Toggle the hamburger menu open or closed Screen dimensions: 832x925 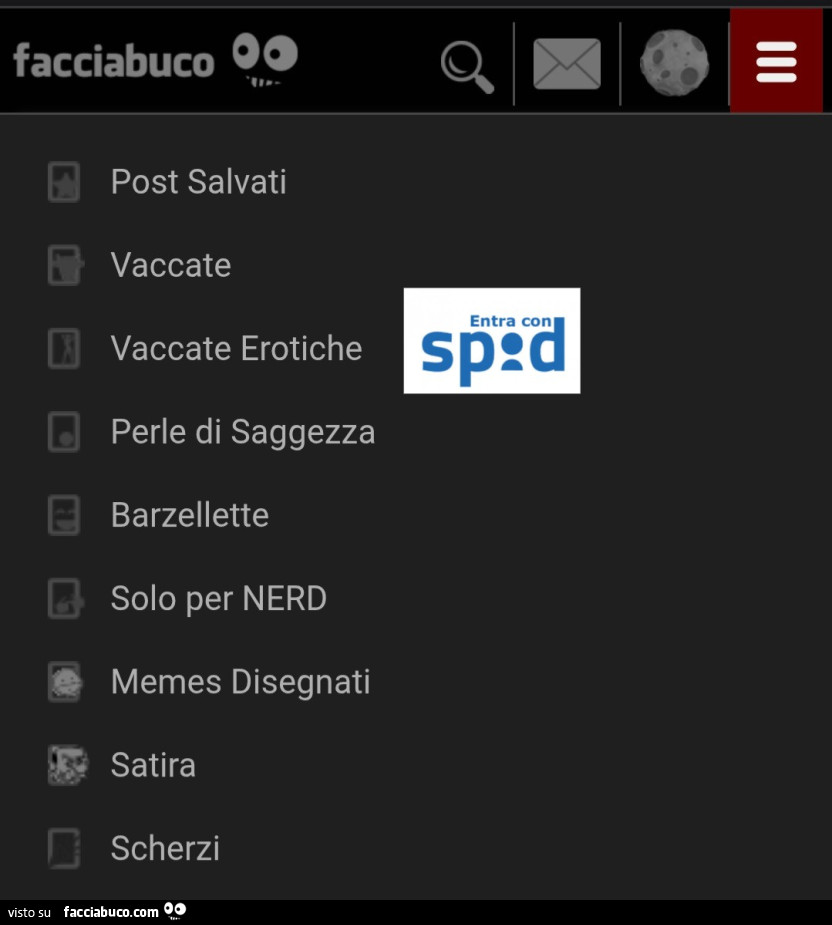click(776, 62)
